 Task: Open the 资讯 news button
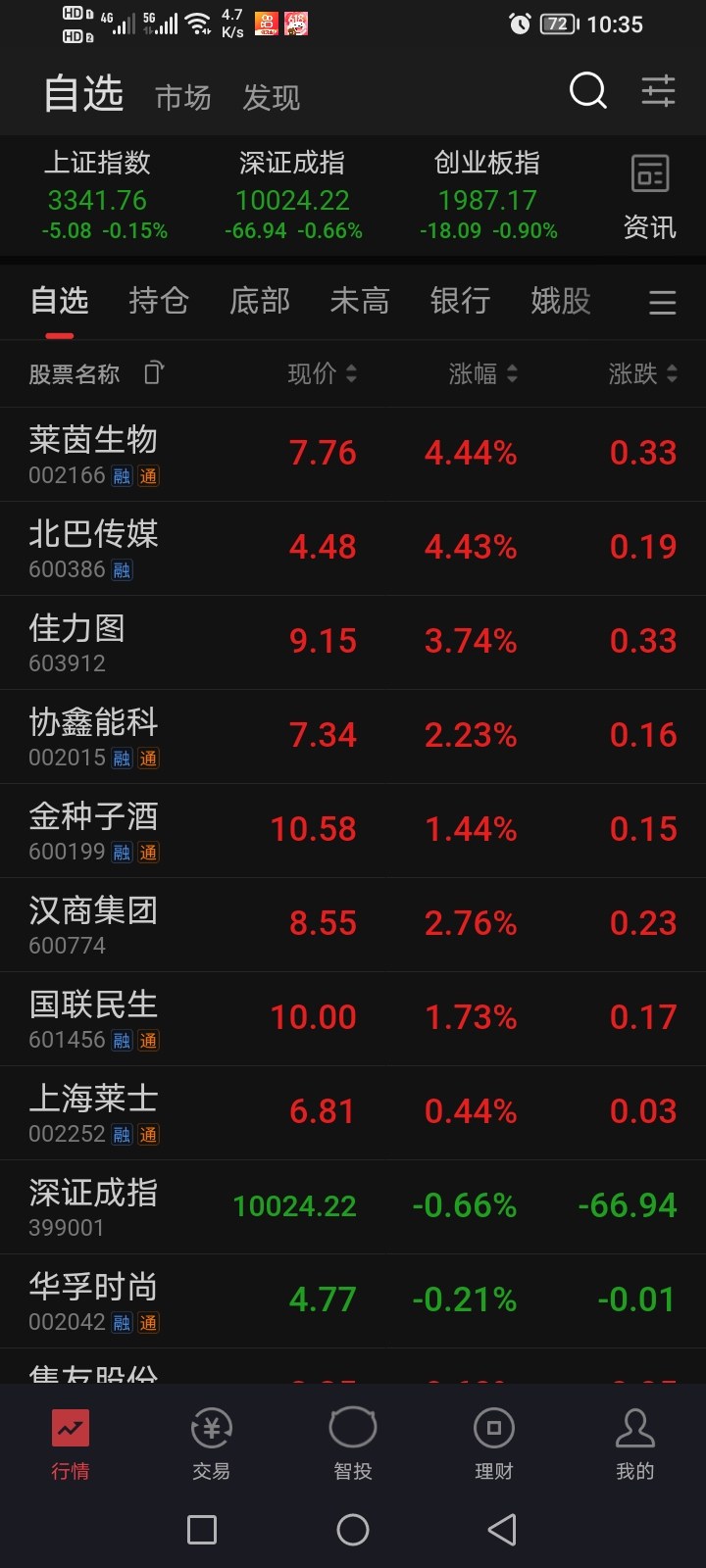[650, 197]
